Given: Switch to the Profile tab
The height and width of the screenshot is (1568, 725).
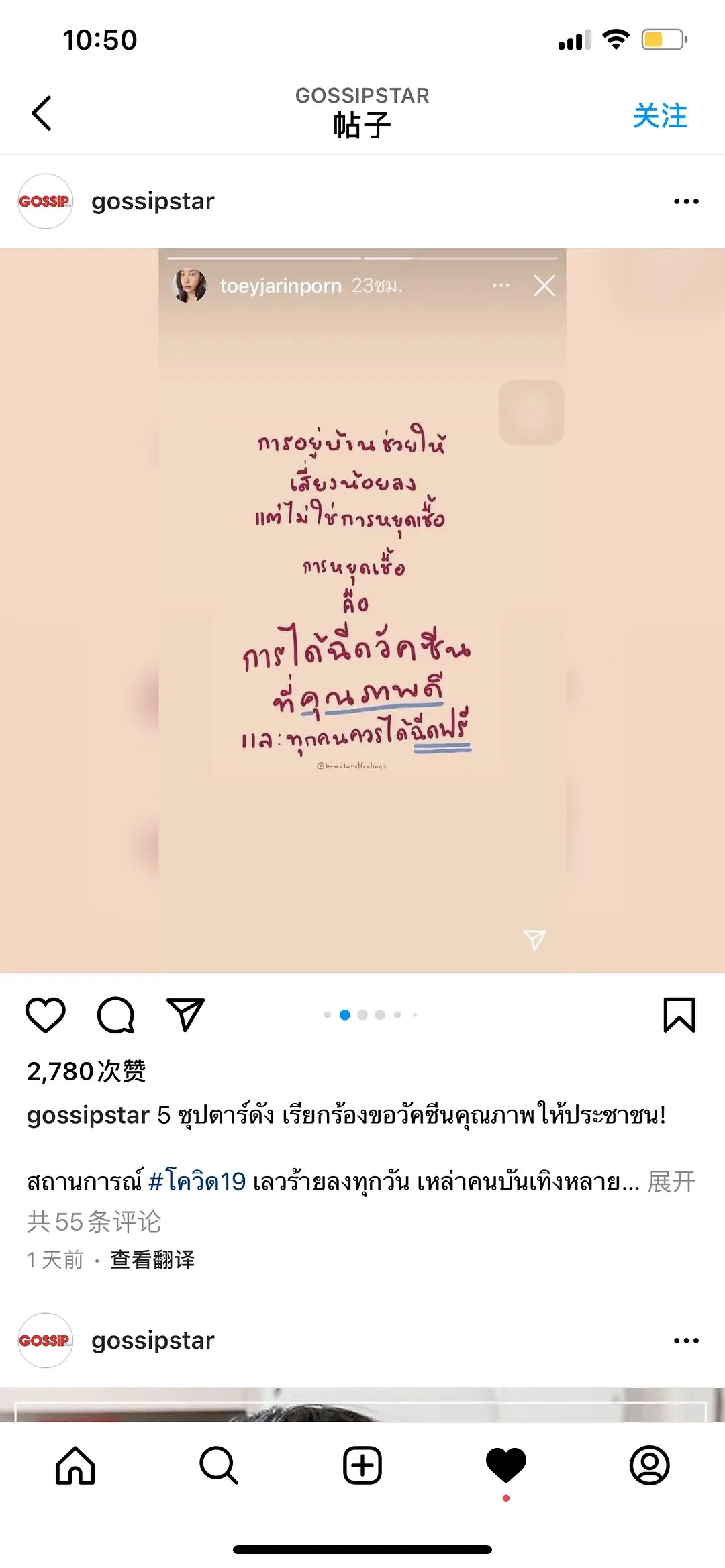Looking at the screenshot, I should pos(649,1465).
